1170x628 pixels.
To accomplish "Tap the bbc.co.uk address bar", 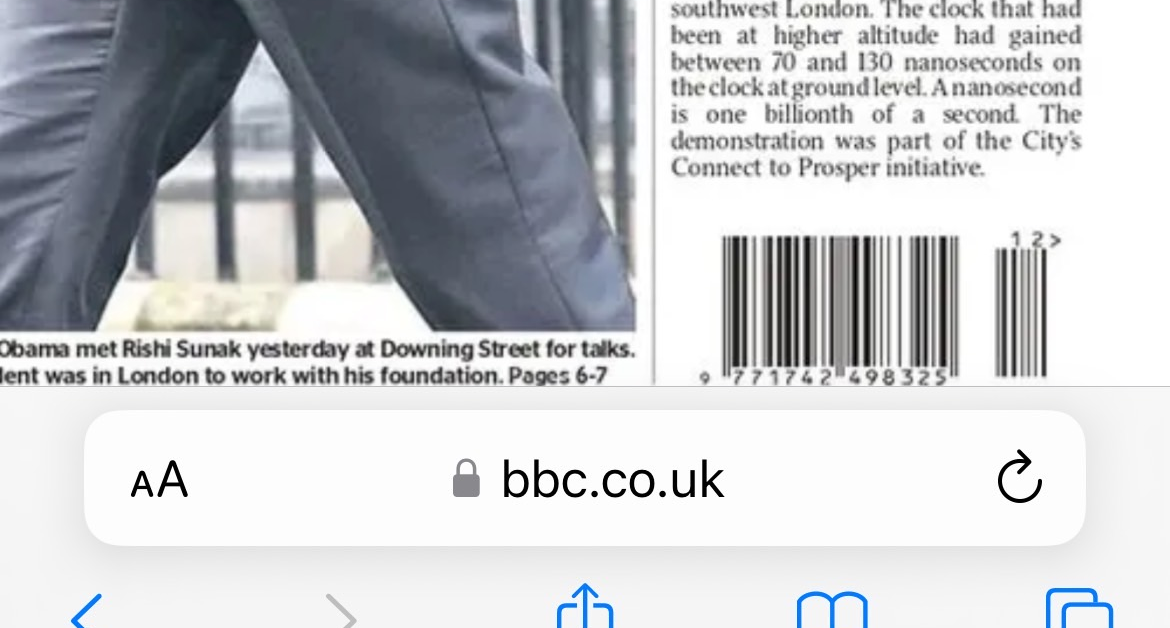I will click(612, 480).
